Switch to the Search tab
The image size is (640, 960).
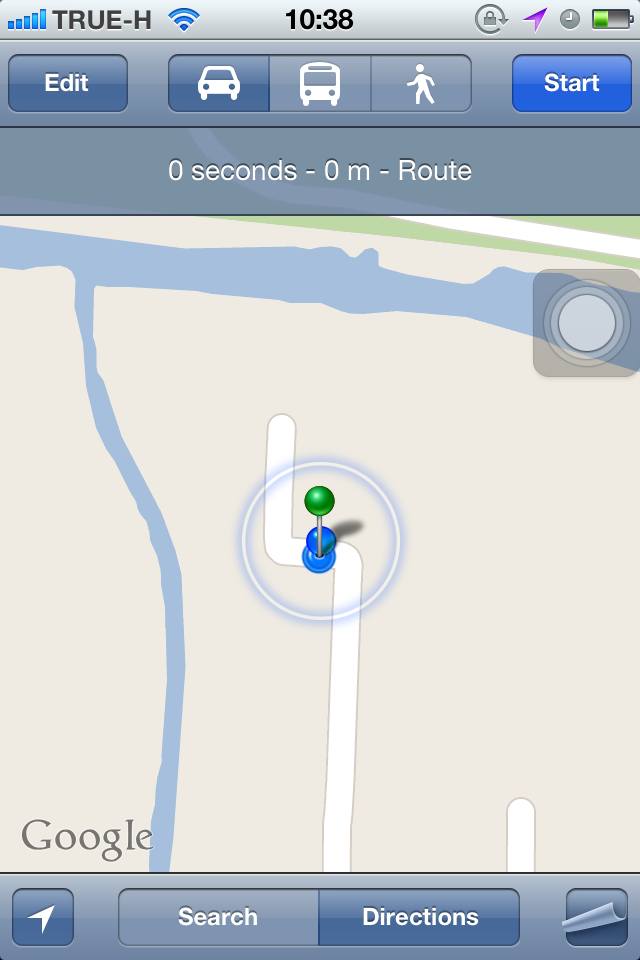point(218,917)
